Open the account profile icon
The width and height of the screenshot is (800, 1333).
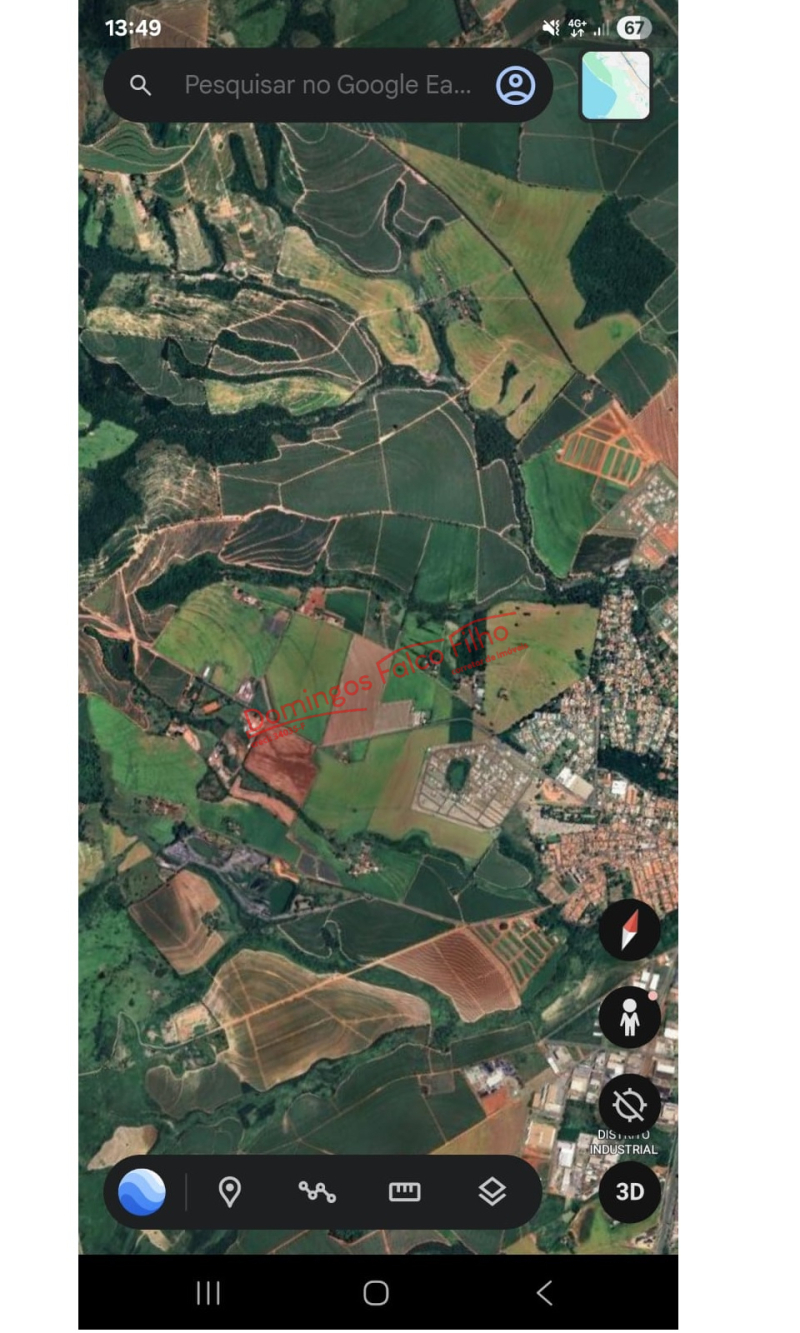coord(516,86)
